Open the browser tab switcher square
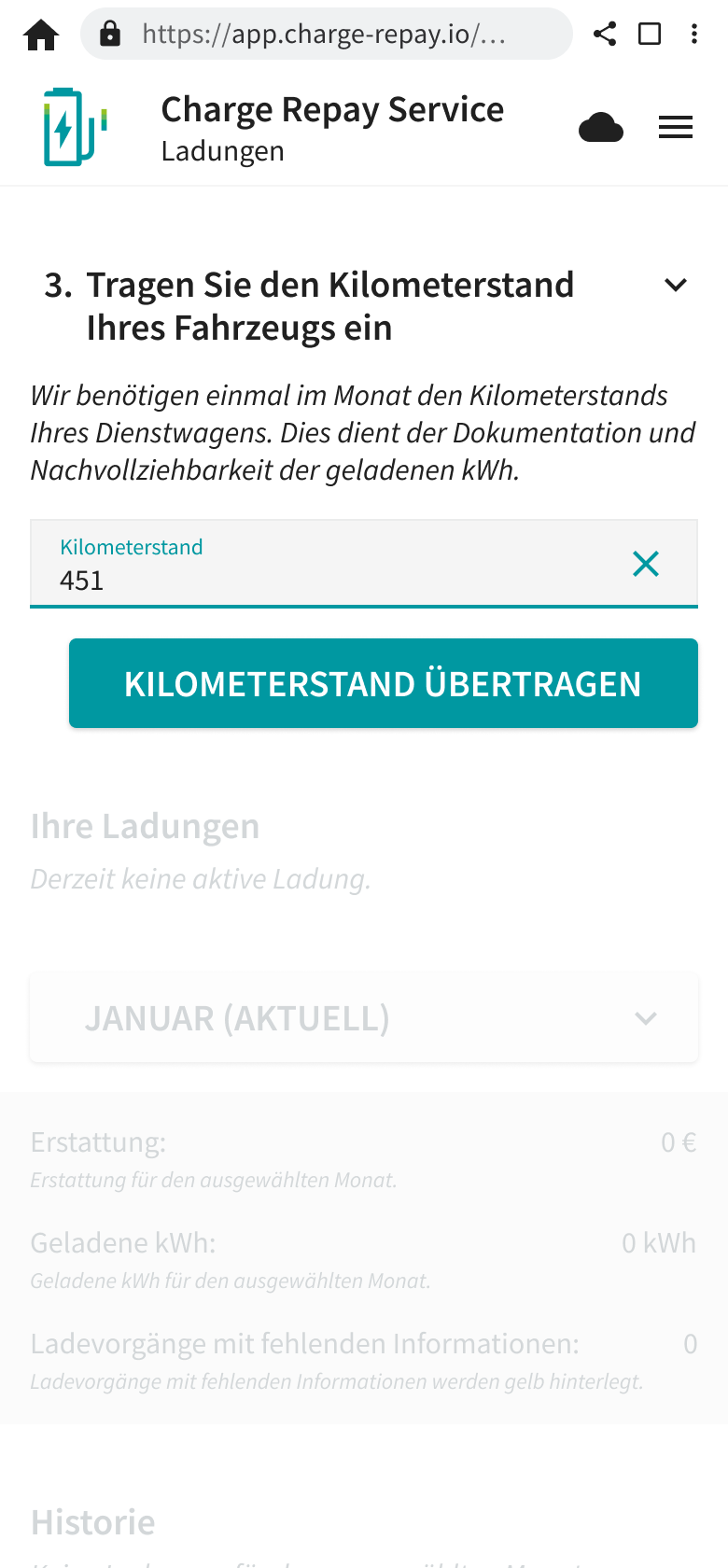Viewport: 728px width, 1568px height. (650, 35)
